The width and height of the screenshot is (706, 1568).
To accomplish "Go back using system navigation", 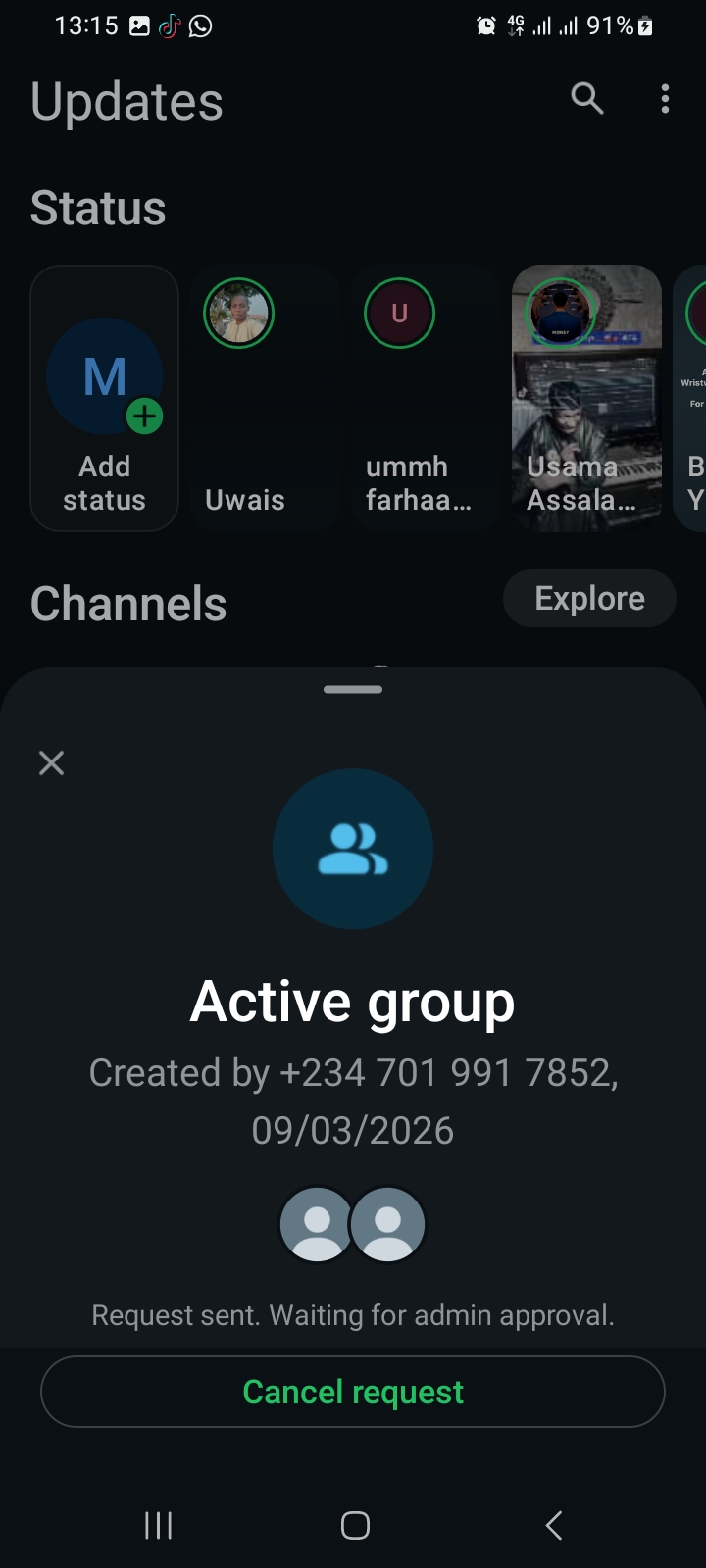I will pos(553,1525).
